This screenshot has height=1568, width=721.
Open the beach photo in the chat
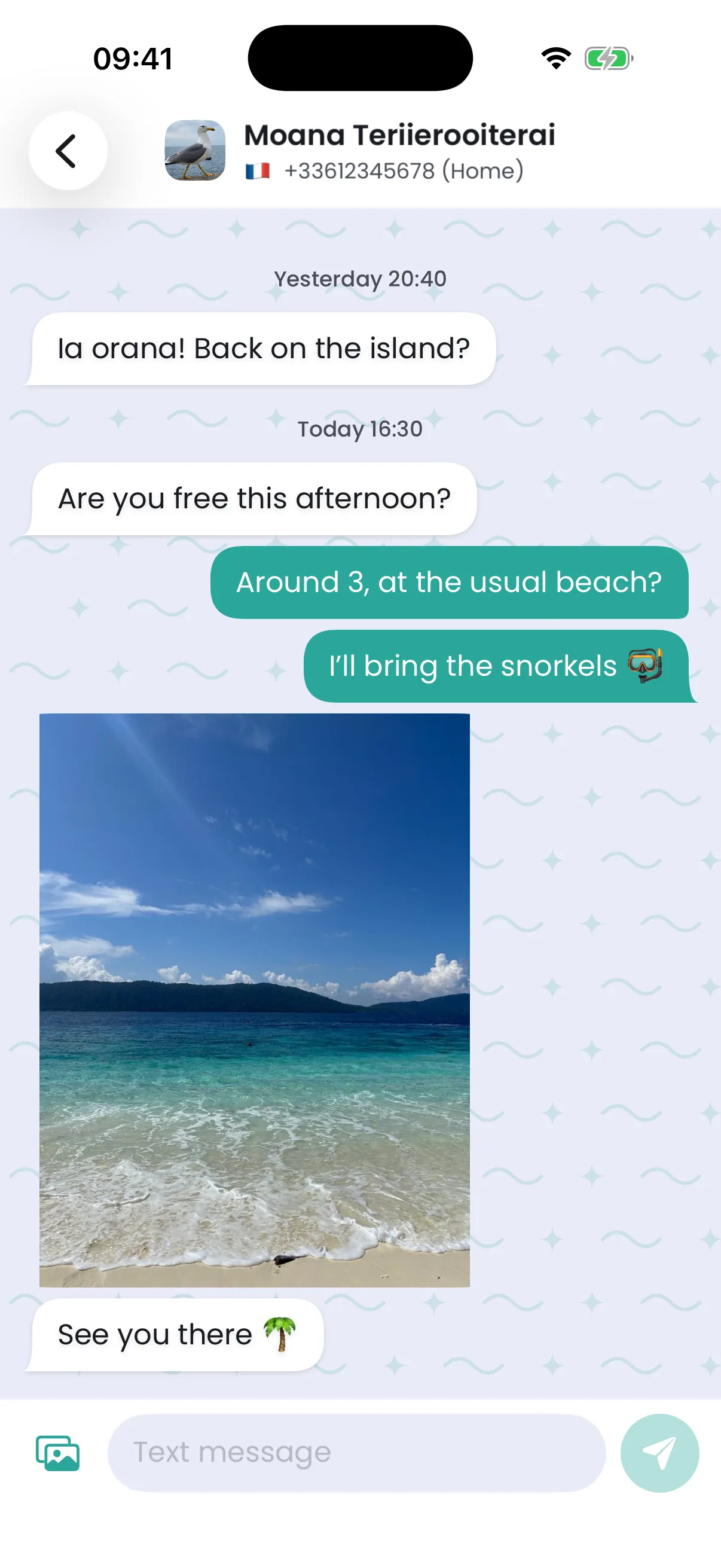pyautogui.click(x=254, y=1000)
